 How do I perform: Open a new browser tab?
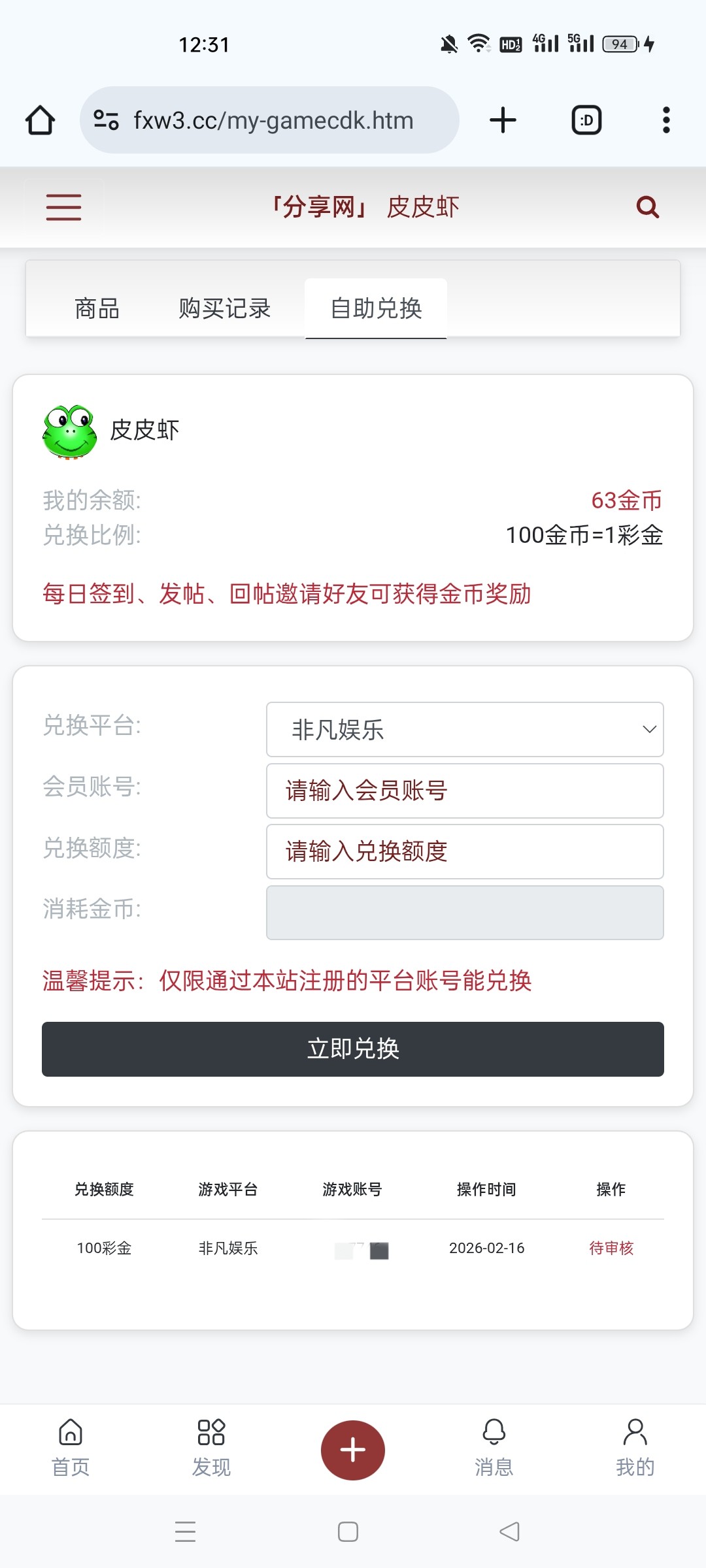[x=503, y=120]
